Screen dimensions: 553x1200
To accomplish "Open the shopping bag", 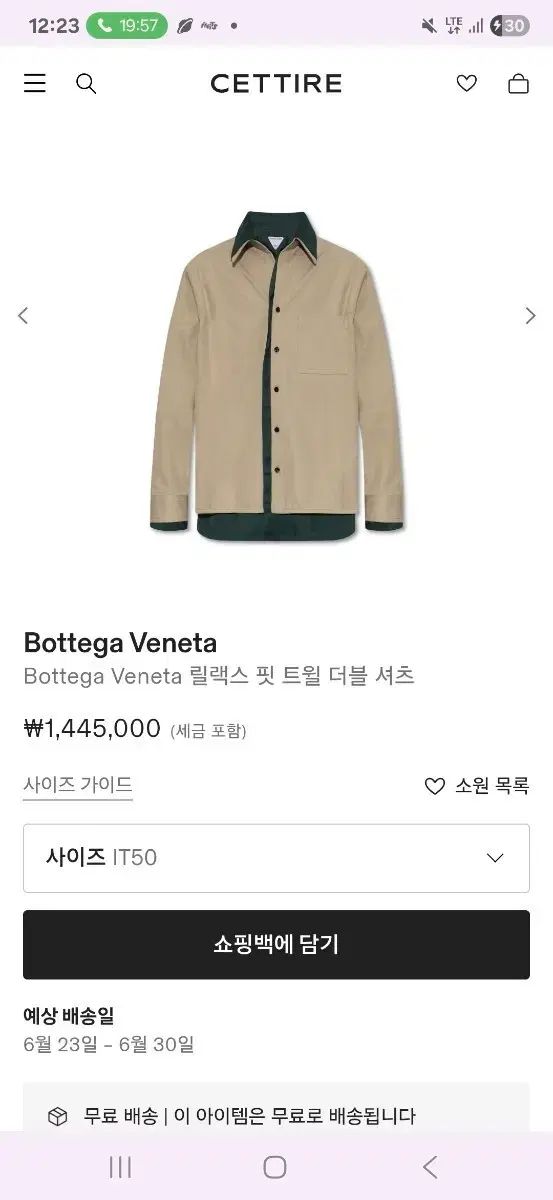I will click(x=518, y=84).
